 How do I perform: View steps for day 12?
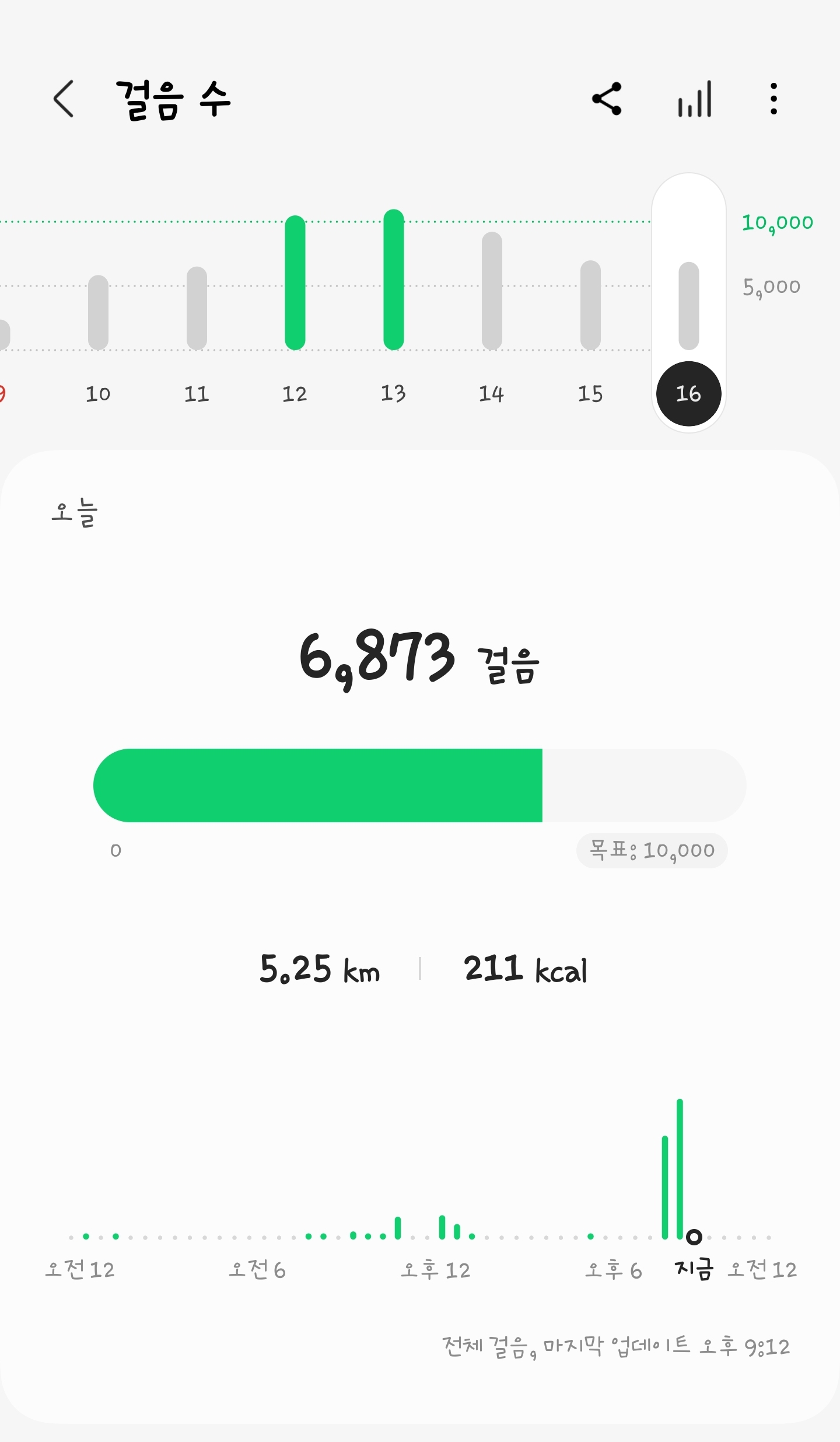295,283
